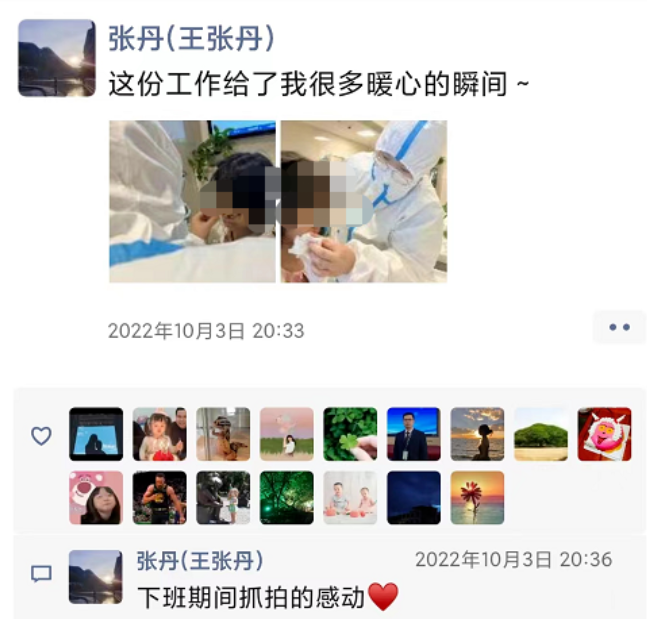This screenshot has width=647, height=619.
Task: Open liker with four-leaf clover avatar
Action: click(350, 434)
